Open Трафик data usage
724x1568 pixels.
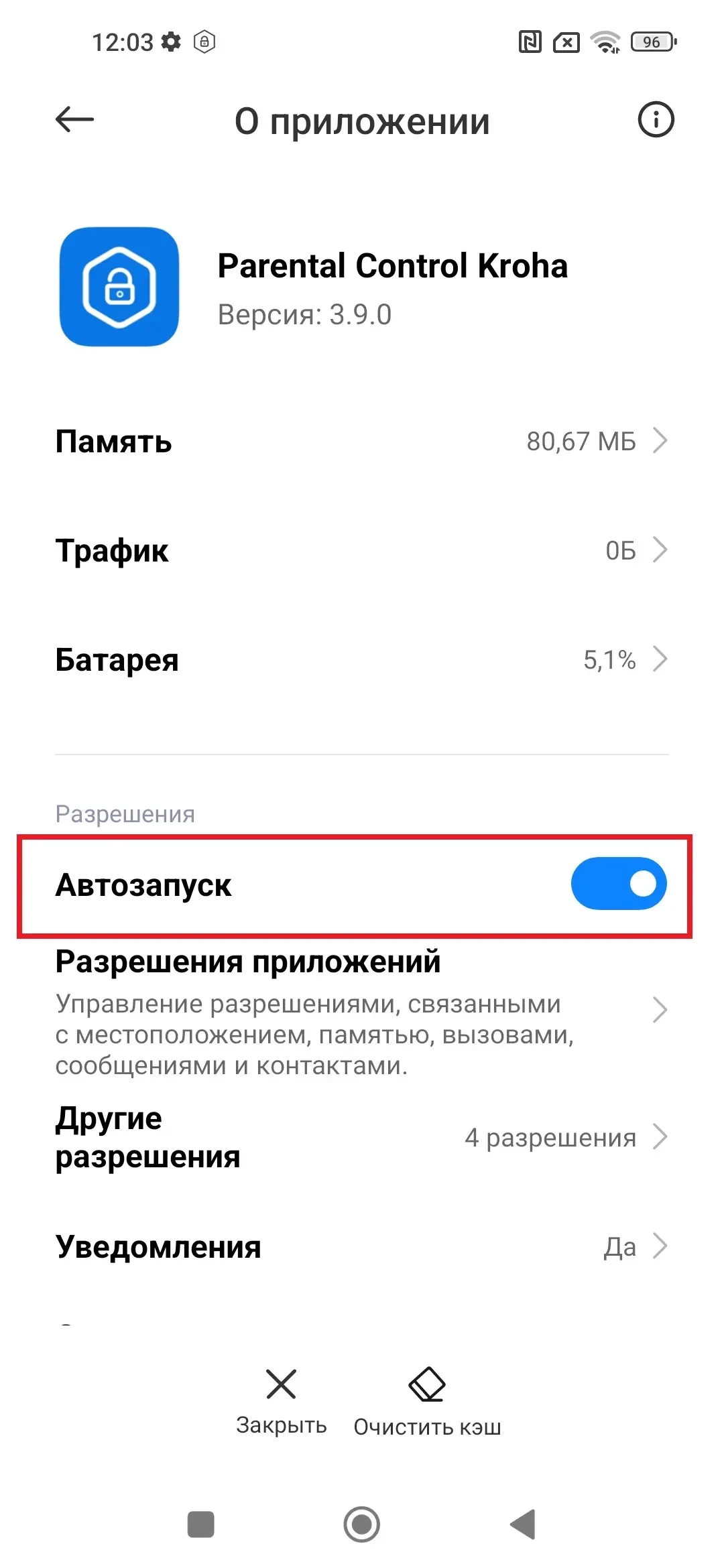click(x=362, y=551)
